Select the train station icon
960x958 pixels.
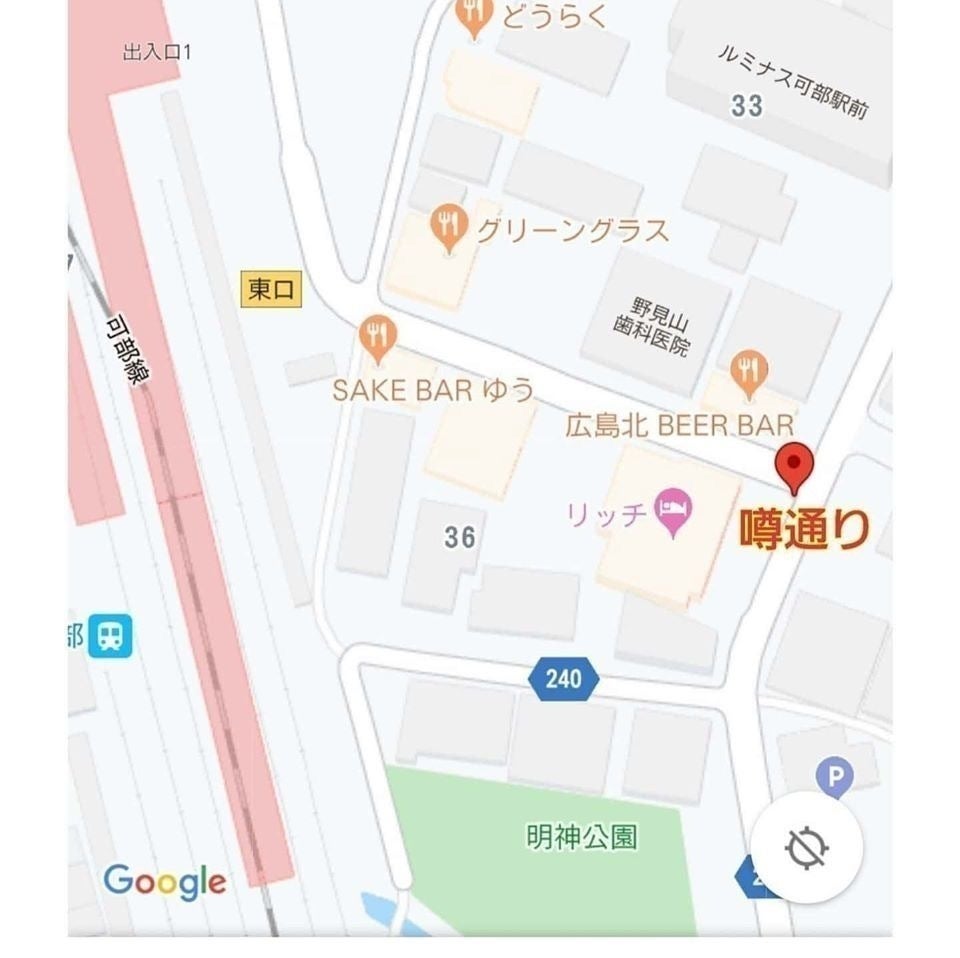110,635
